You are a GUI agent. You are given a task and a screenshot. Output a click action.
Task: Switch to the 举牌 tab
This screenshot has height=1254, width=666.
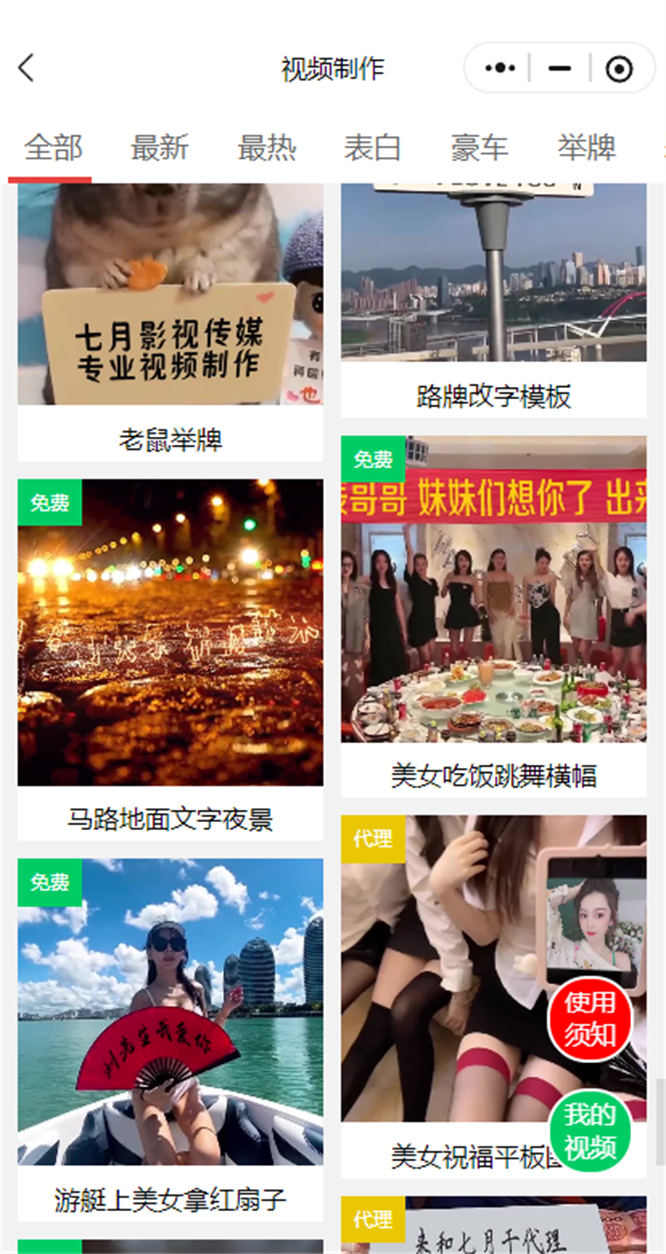pyautogui.click(x=586, y=148)
